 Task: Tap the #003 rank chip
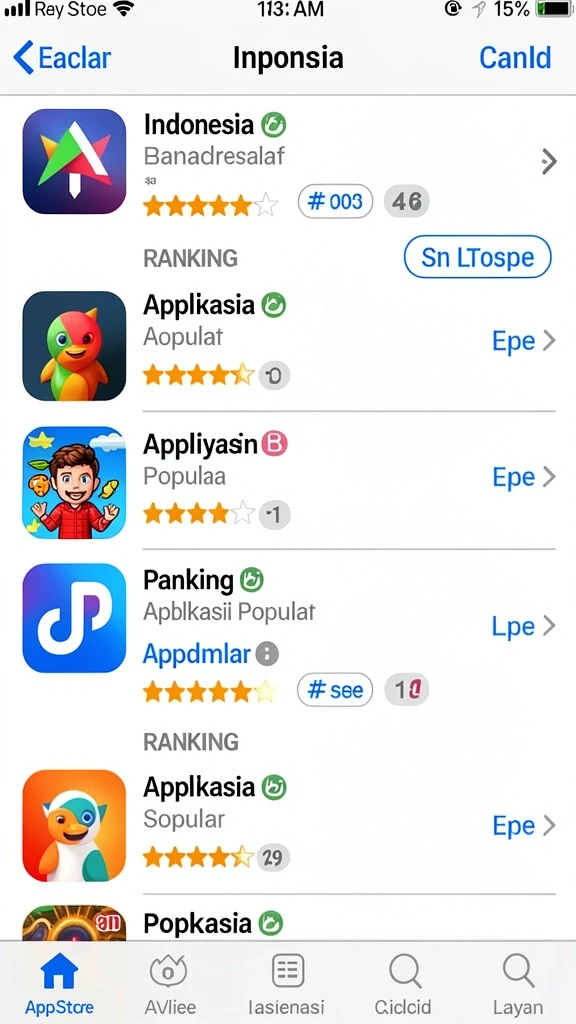pyautogui.click(x=335, y=201)
